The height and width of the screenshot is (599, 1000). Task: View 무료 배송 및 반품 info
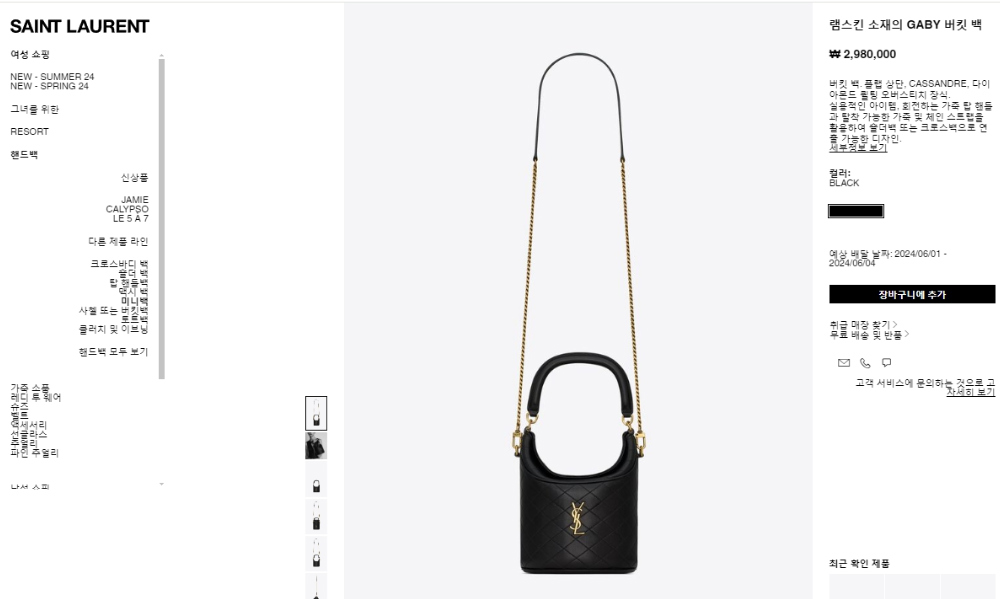(x=868, y=334)
